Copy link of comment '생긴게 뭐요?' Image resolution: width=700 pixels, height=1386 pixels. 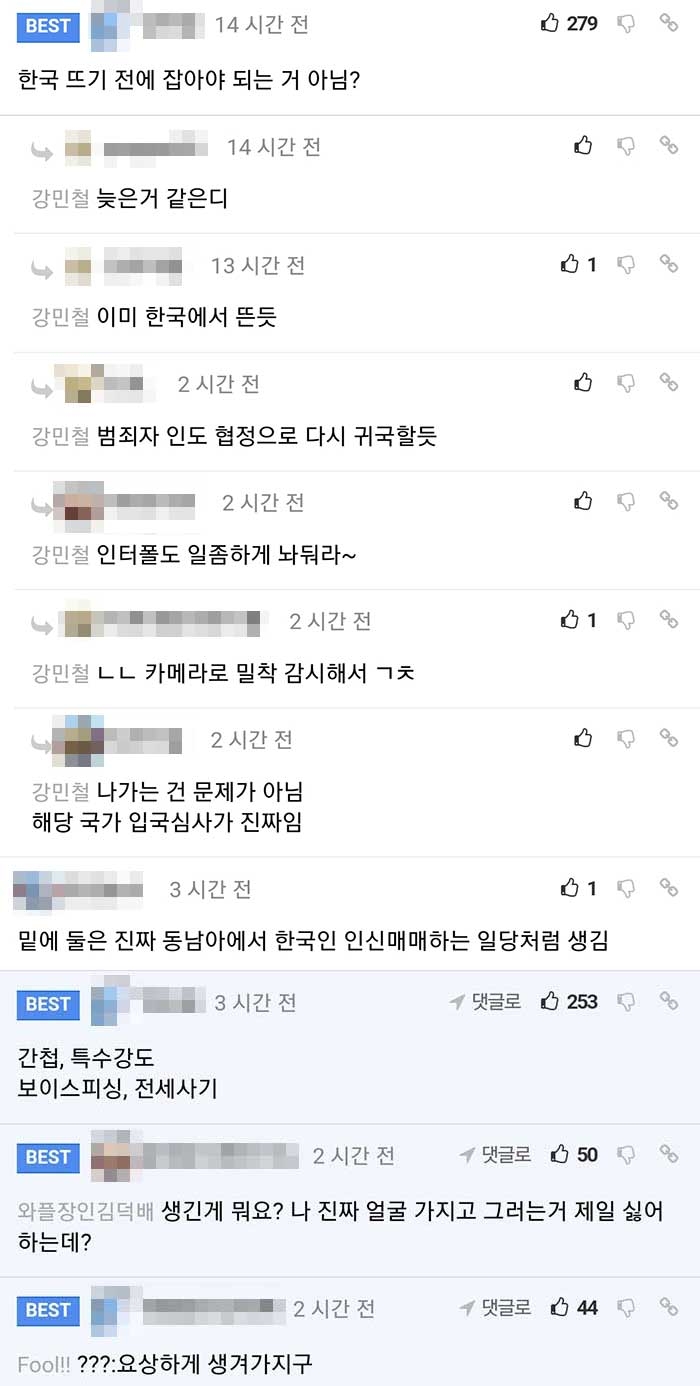pos(669,1155)
